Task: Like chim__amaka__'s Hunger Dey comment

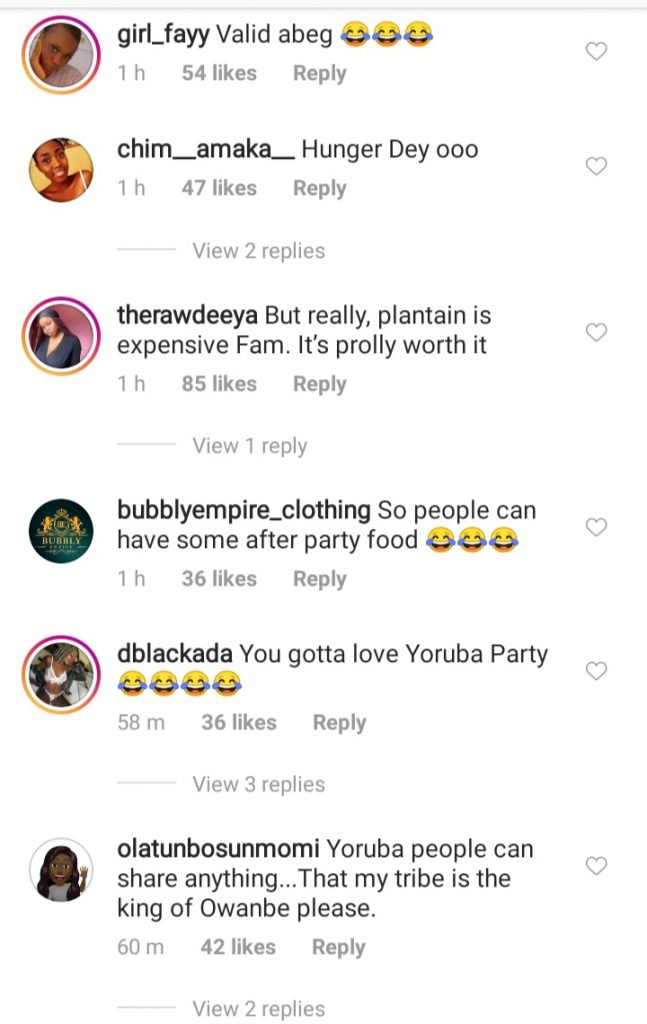Action: [x=596, y=167]
